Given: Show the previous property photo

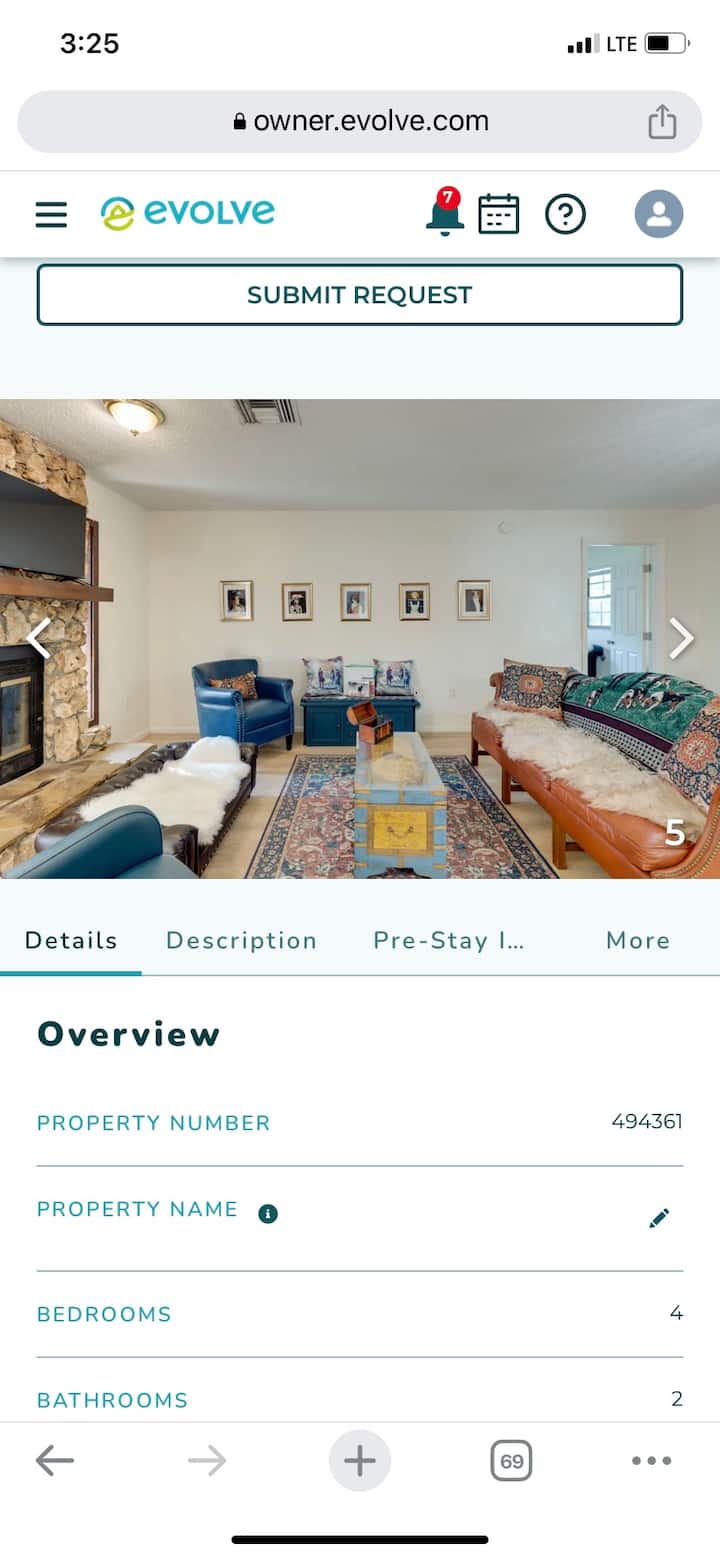Looking at the screenshot, I should click(38, 638).
